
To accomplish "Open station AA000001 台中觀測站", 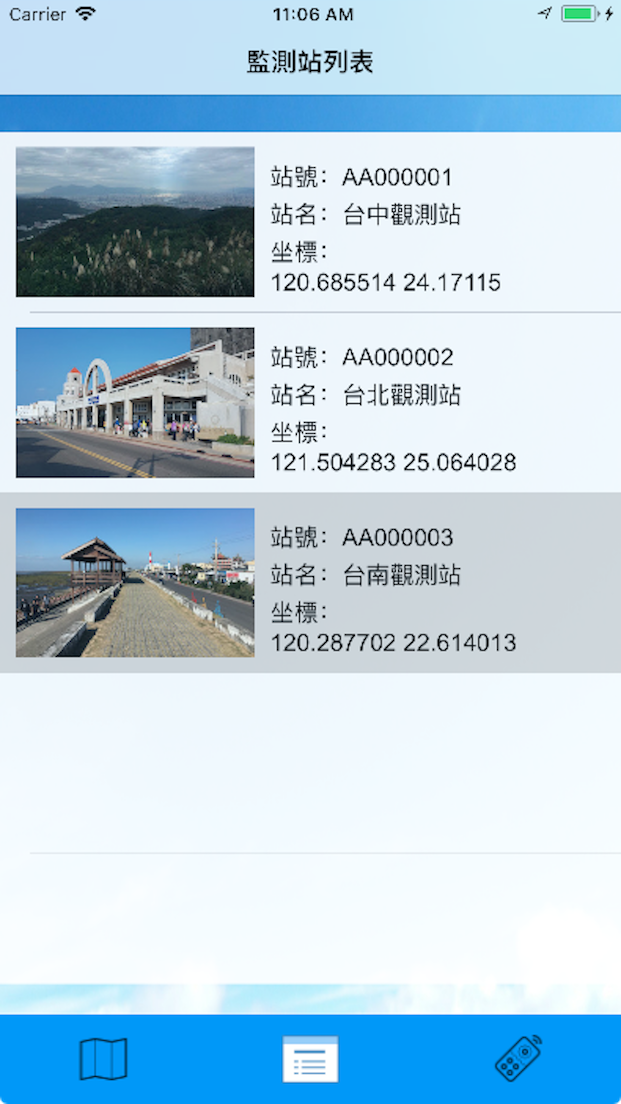I will (x=310, y=222).
